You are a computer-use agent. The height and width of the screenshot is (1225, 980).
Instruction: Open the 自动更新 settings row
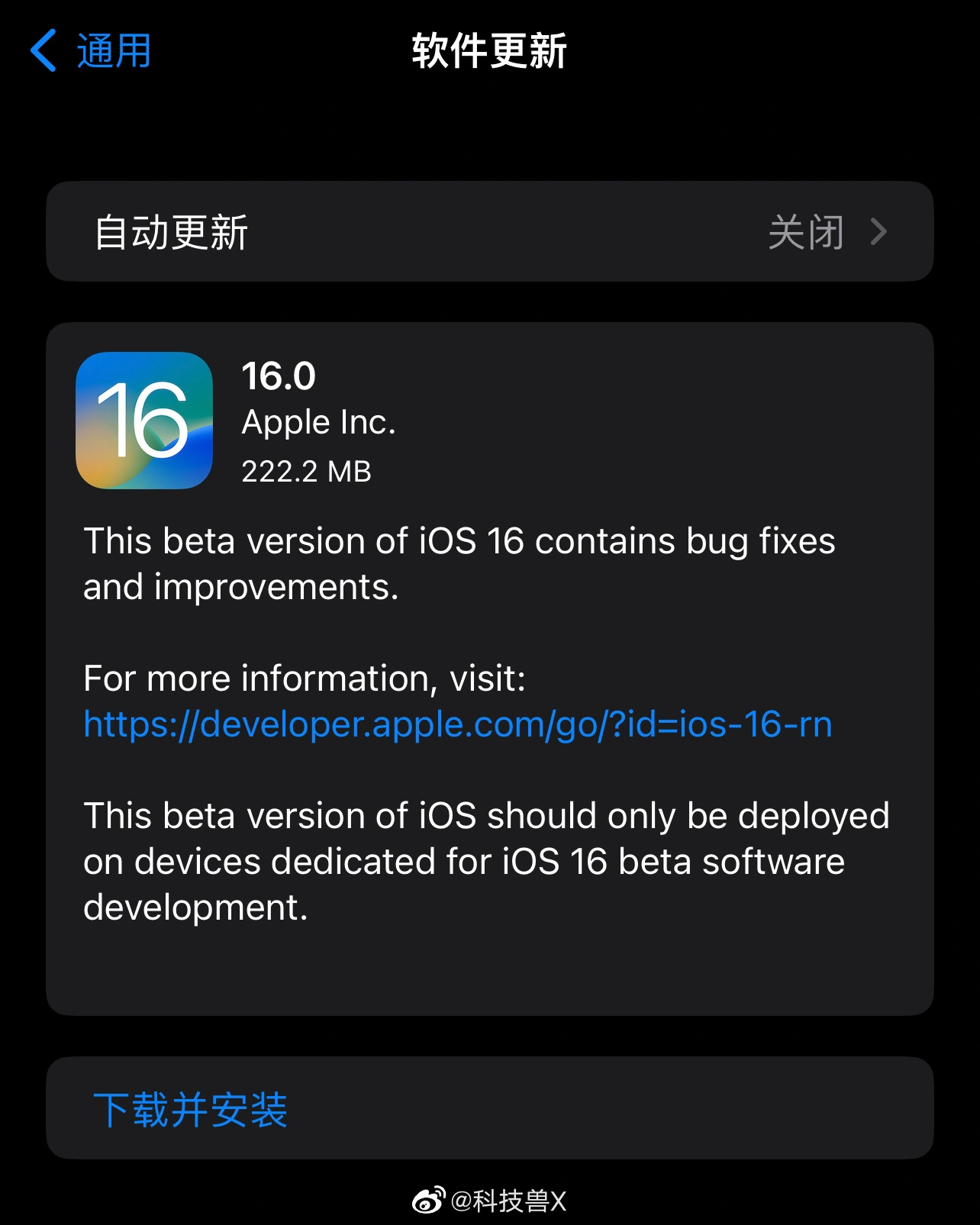[x=489, y=232]
